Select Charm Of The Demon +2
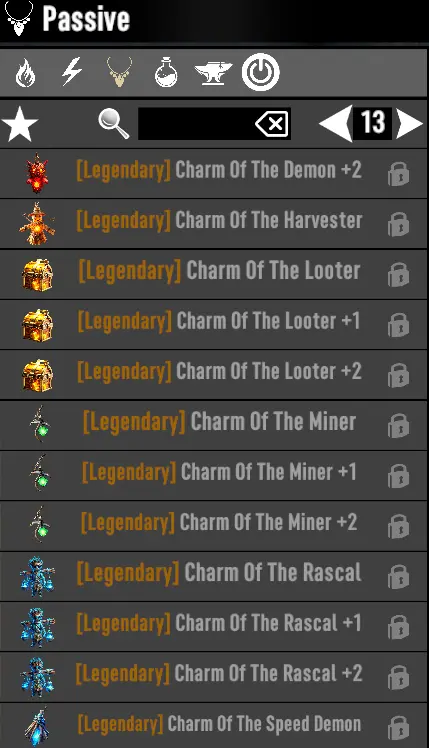This screenshot has height=748, width=429. (213, 174)
